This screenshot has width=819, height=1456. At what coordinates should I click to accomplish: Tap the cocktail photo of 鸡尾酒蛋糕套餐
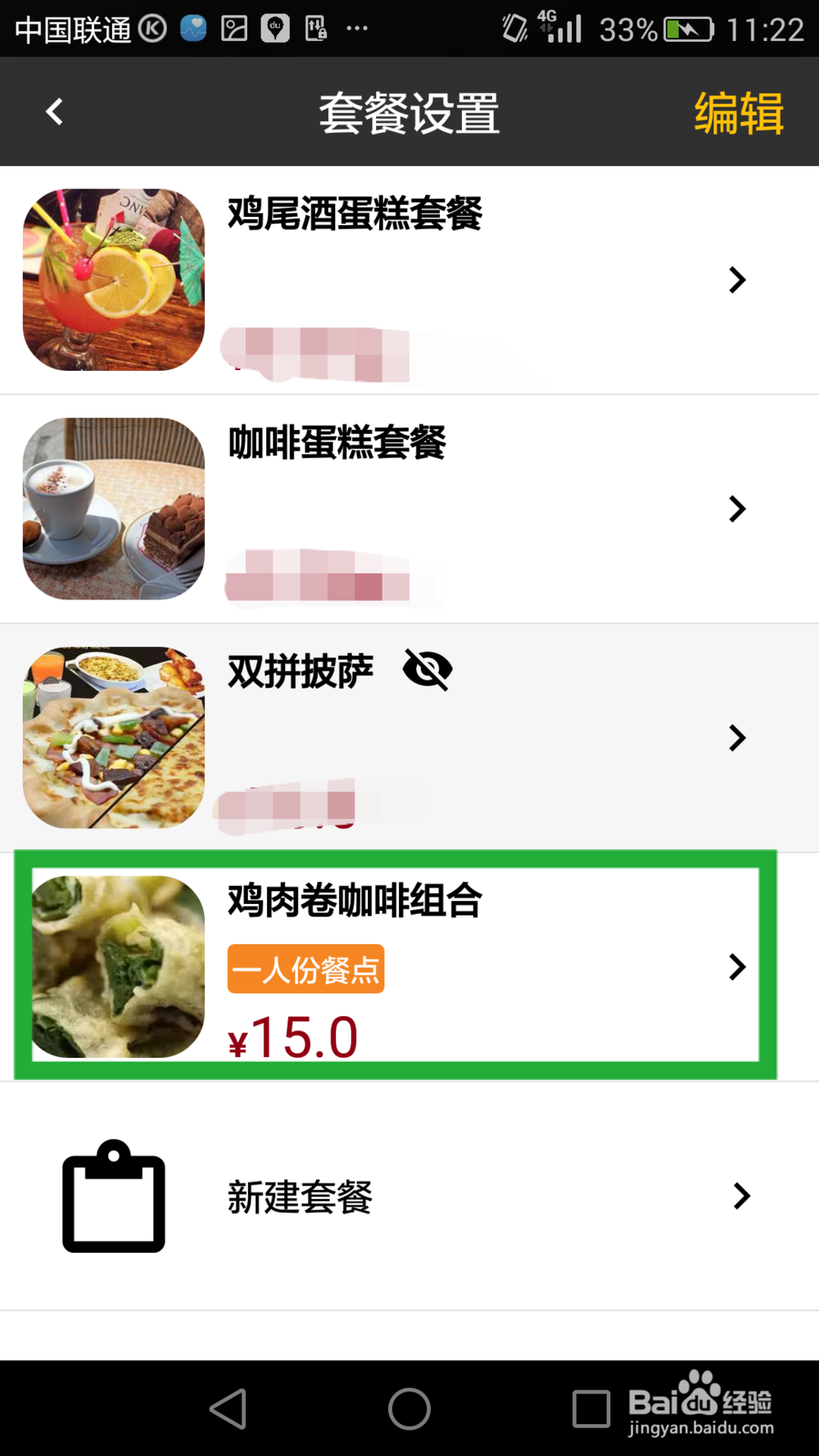(112, 280)
